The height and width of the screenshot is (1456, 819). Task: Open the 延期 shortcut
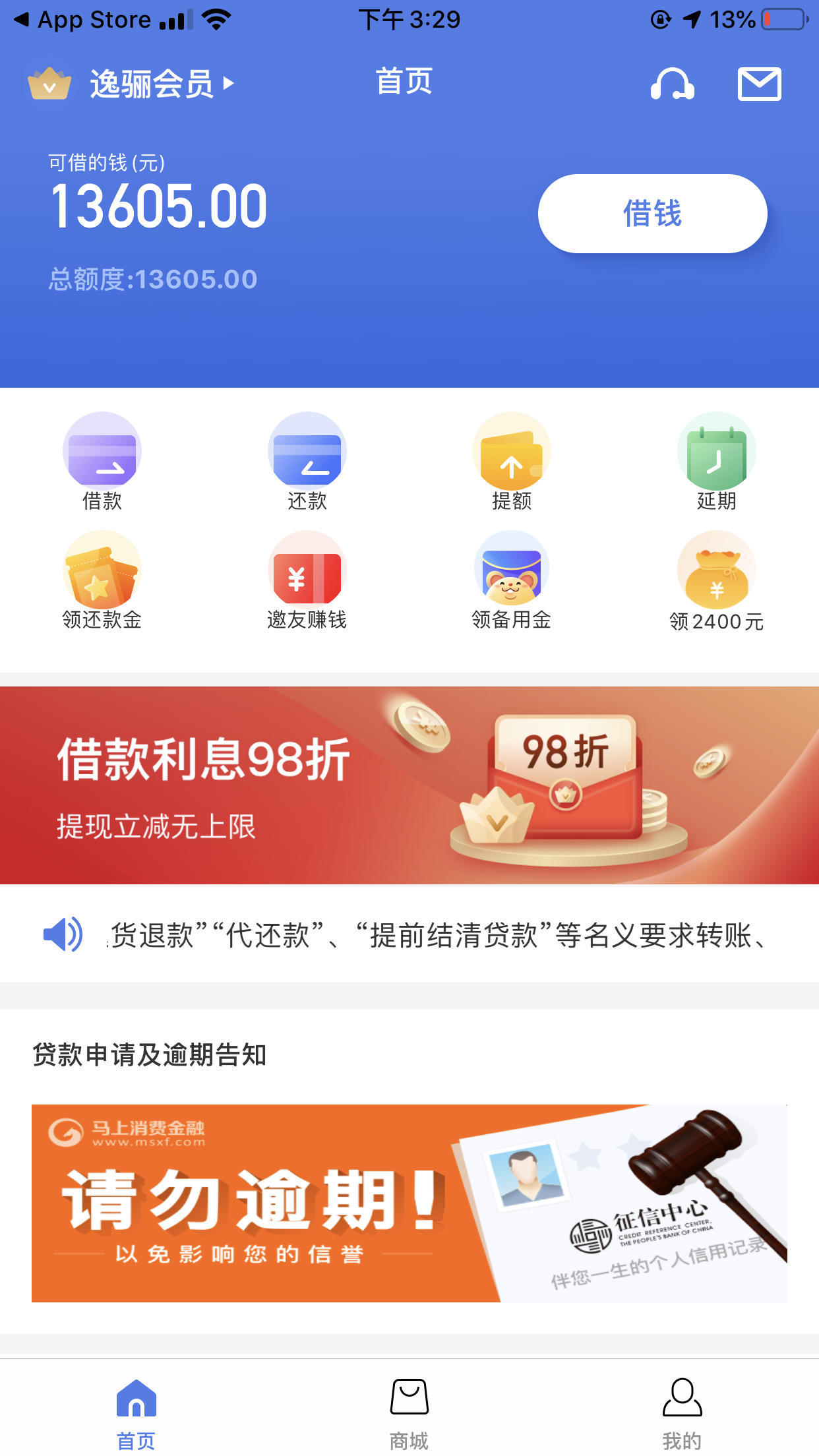[716, 462]
